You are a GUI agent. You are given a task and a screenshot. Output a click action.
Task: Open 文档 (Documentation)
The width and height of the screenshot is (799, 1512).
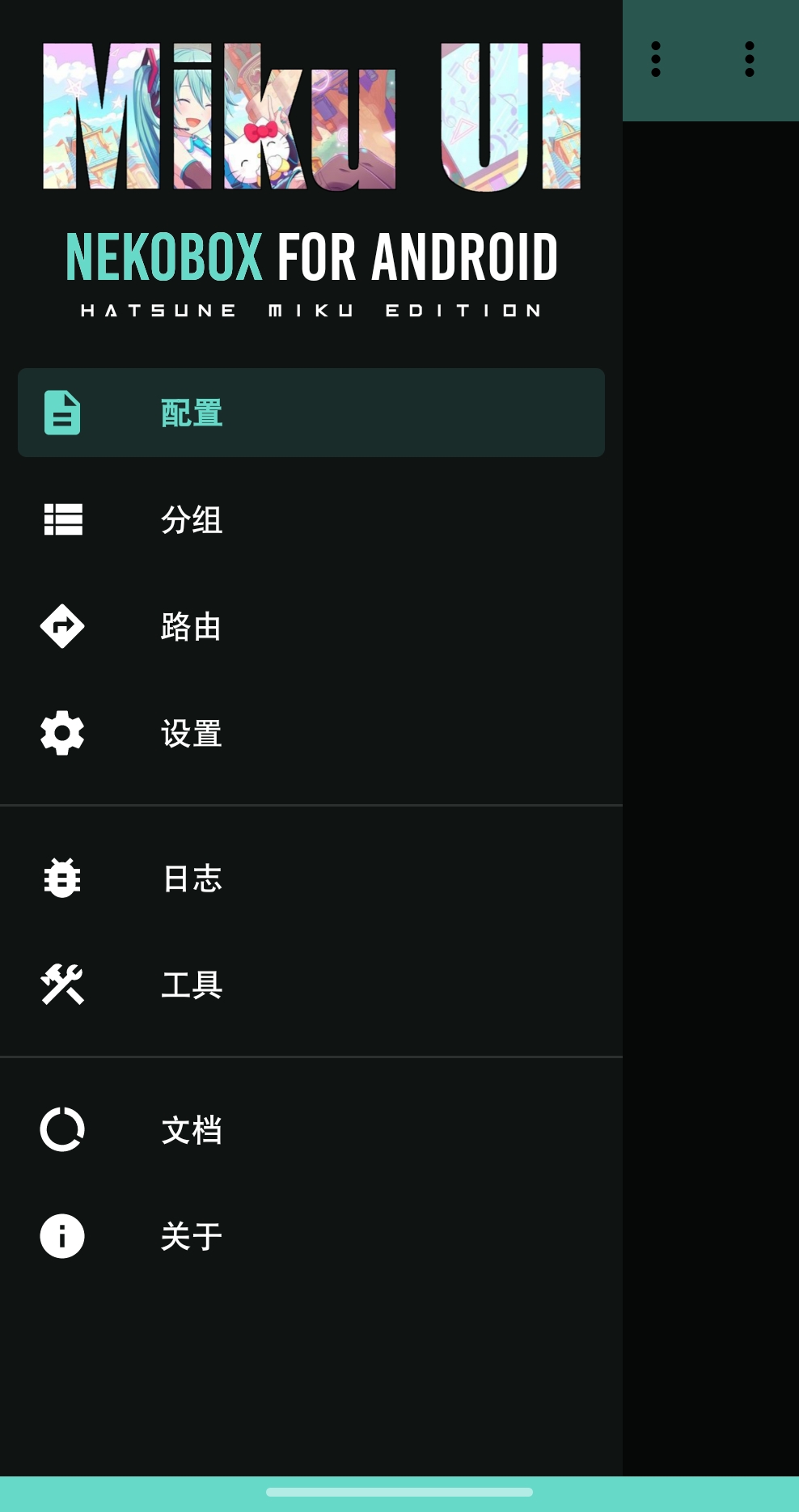coord(311,1129)
